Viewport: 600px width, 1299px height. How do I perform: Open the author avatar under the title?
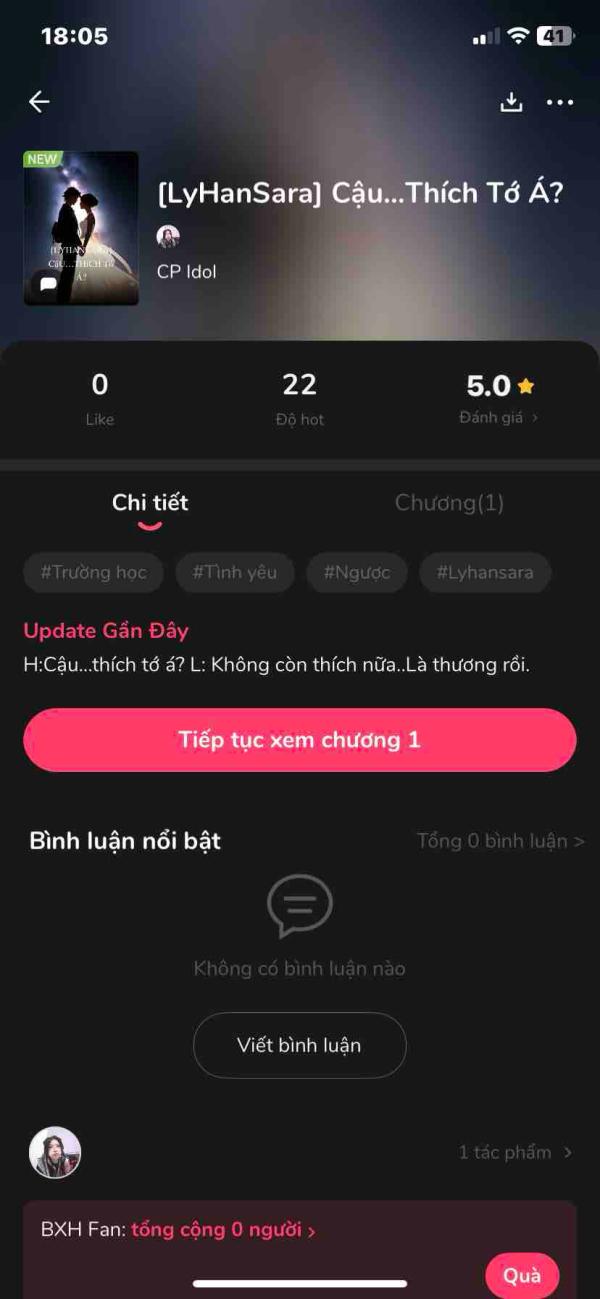(168, 237)
